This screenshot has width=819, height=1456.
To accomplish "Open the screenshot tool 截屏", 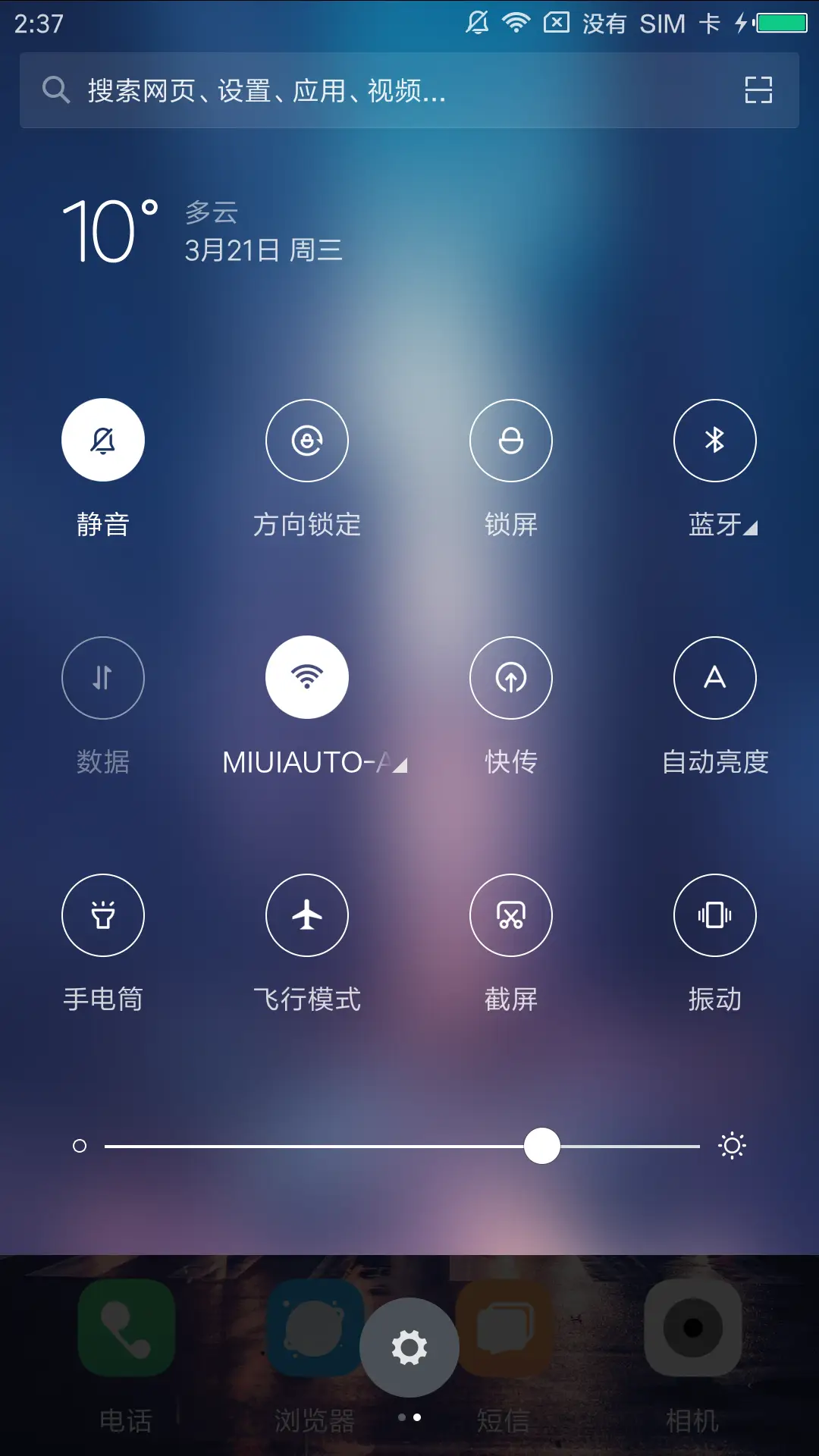I will pos(511,915).
